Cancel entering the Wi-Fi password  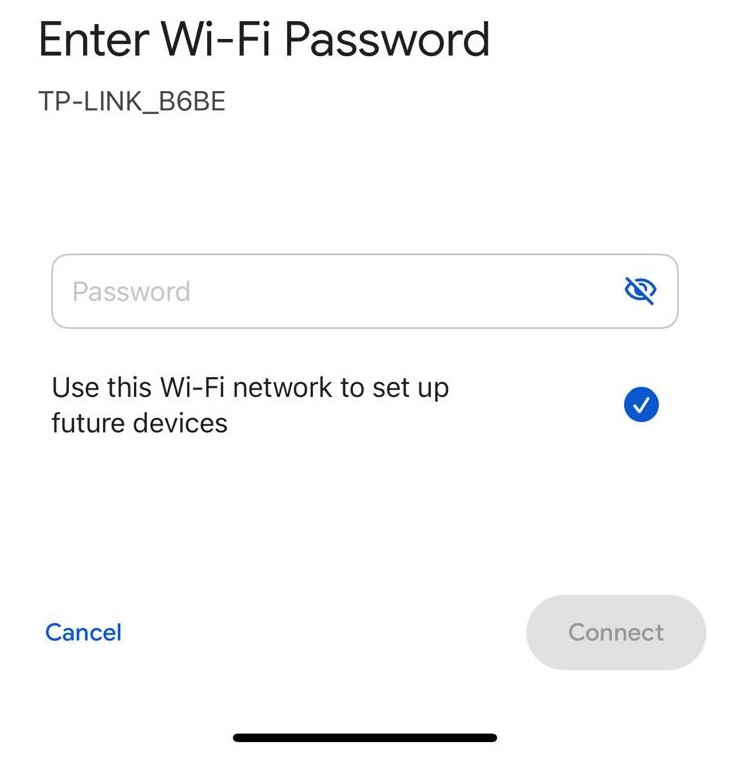click(x=83, y=632)
